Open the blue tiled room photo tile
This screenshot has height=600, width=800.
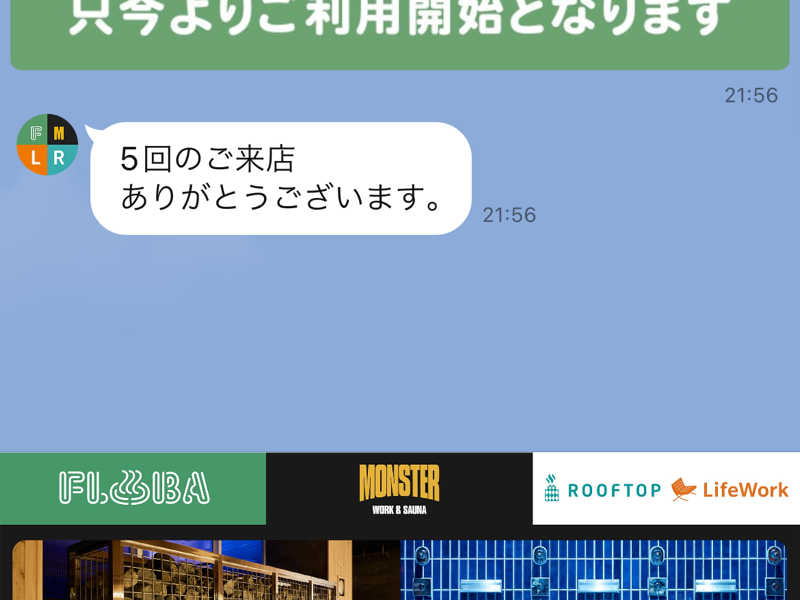click(x=593, y=570)
